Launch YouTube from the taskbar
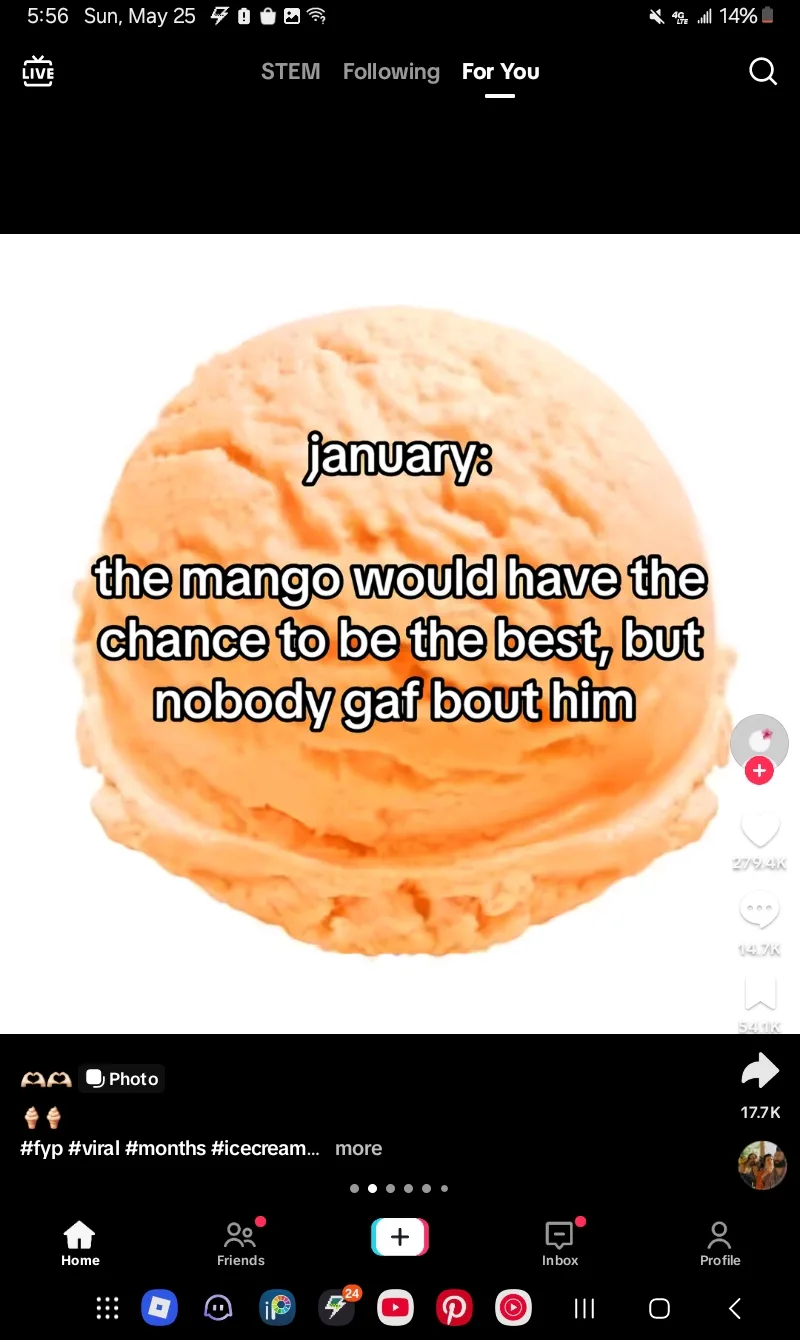Viewport: 800px width, 1340px height. click(395, 1307)
